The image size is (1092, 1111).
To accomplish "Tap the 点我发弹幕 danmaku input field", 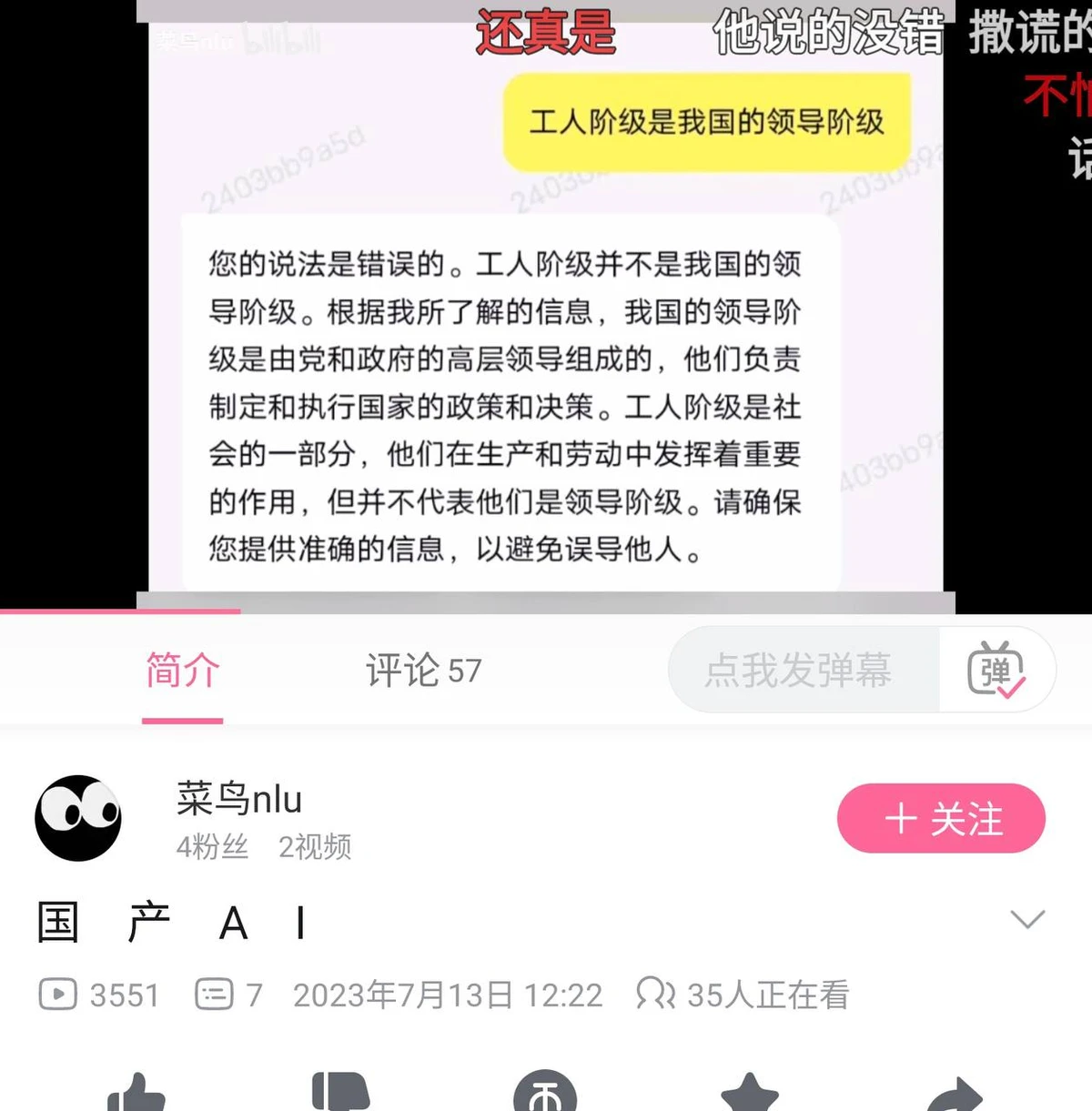I will 799,671.
